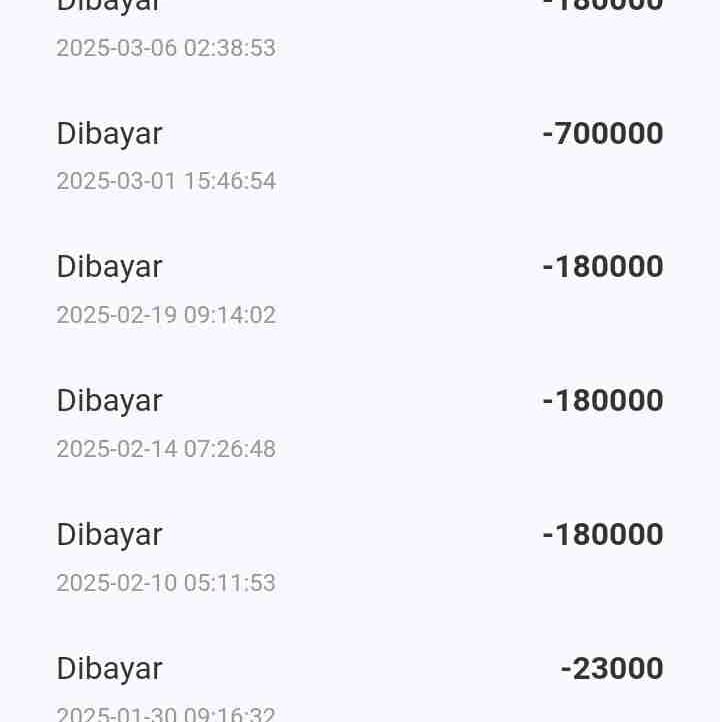Open the Dibayar transaction from 2025-03-01
The image size is (720, 722).
pos(360,155)
